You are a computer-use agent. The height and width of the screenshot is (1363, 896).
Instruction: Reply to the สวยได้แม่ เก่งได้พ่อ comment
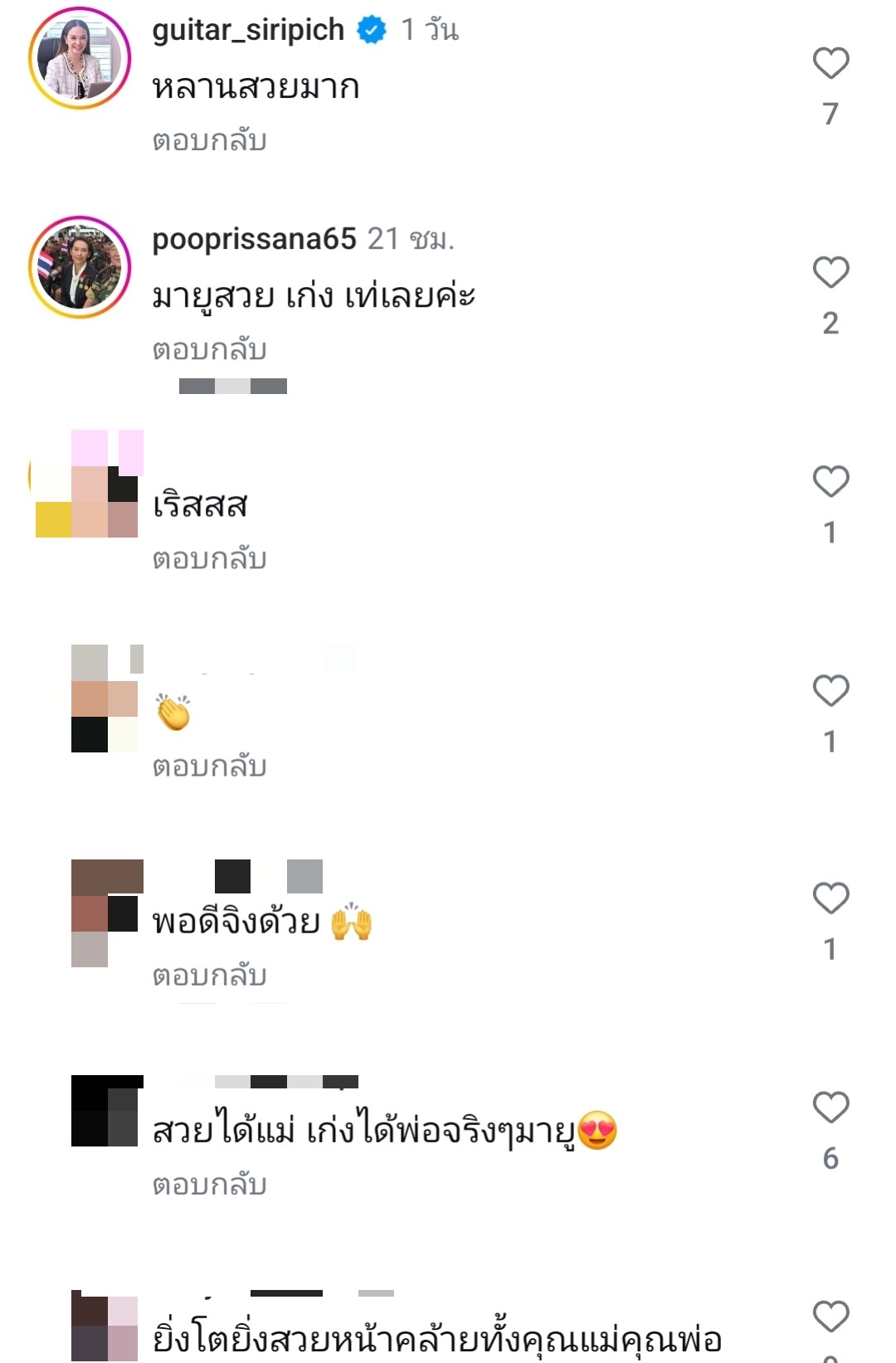pyautogui.click(x=209, y=1185)
